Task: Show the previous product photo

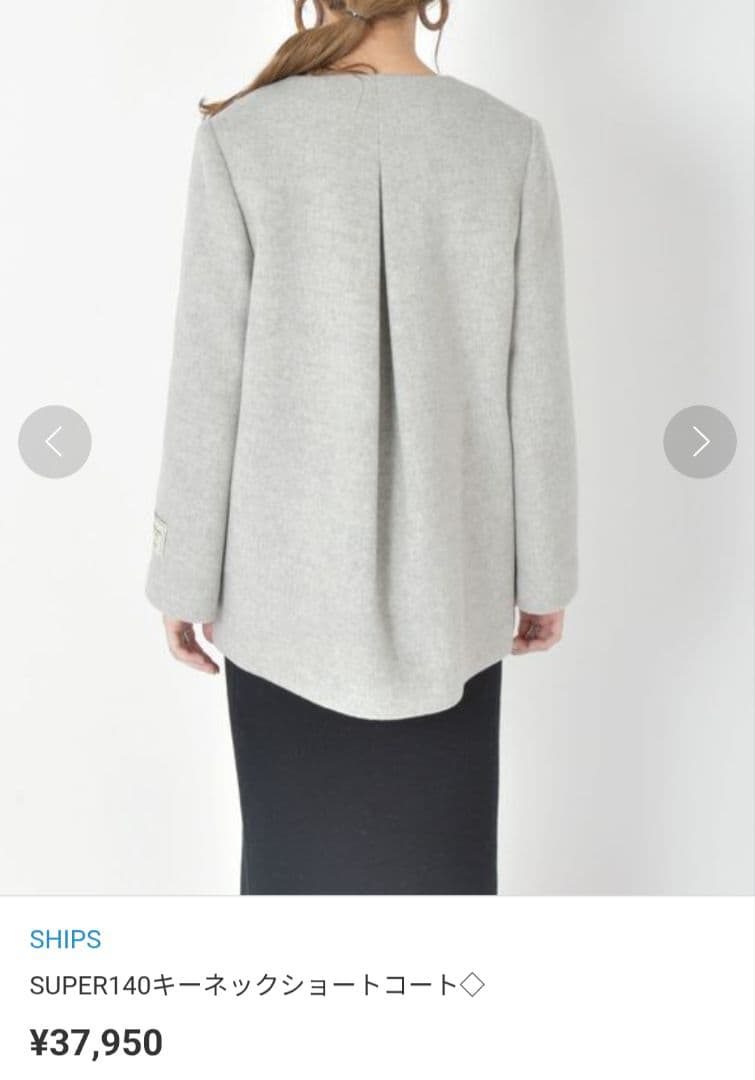Action: (55, 441)
